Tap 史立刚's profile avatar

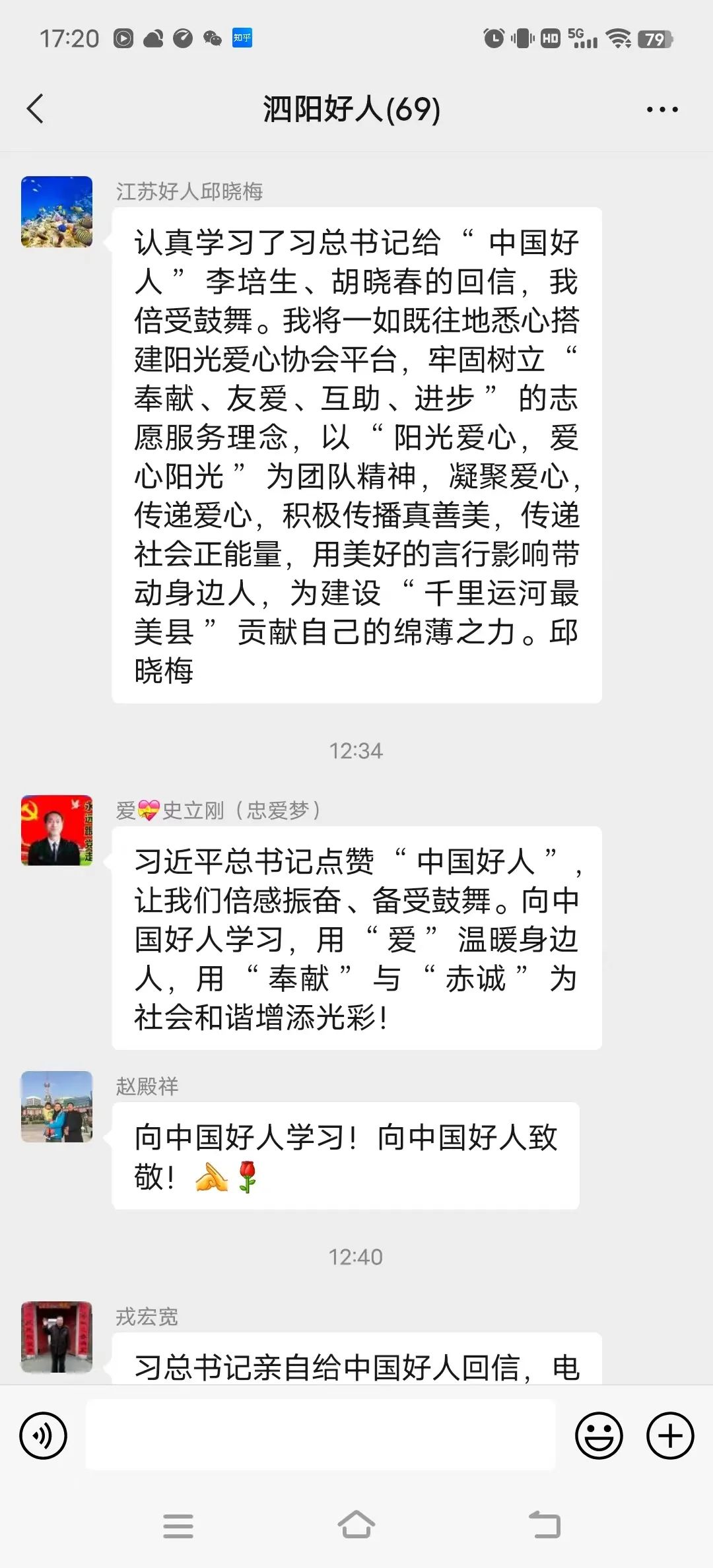[57, 830]
